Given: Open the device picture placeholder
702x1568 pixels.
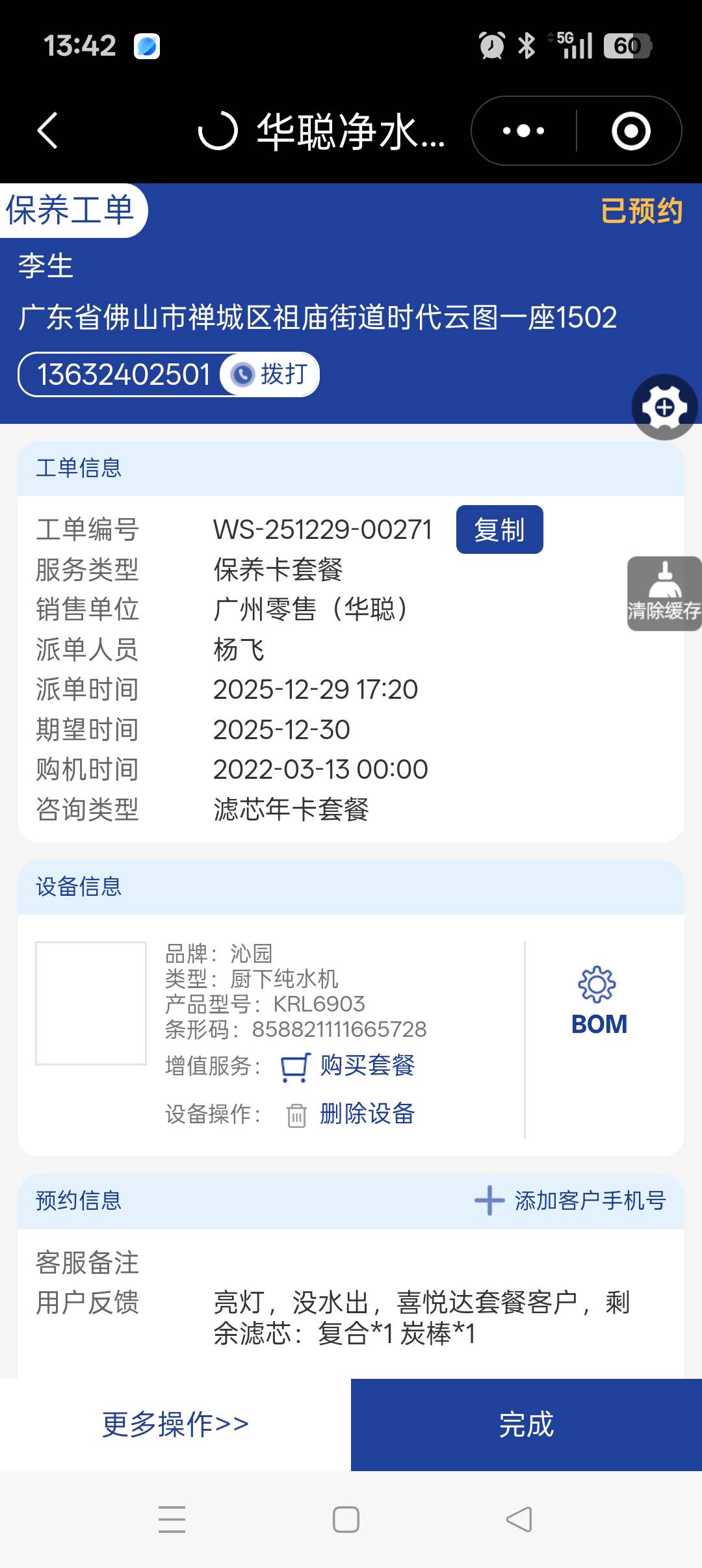Looking at the screenshot, I should [x=91, y=1003].
